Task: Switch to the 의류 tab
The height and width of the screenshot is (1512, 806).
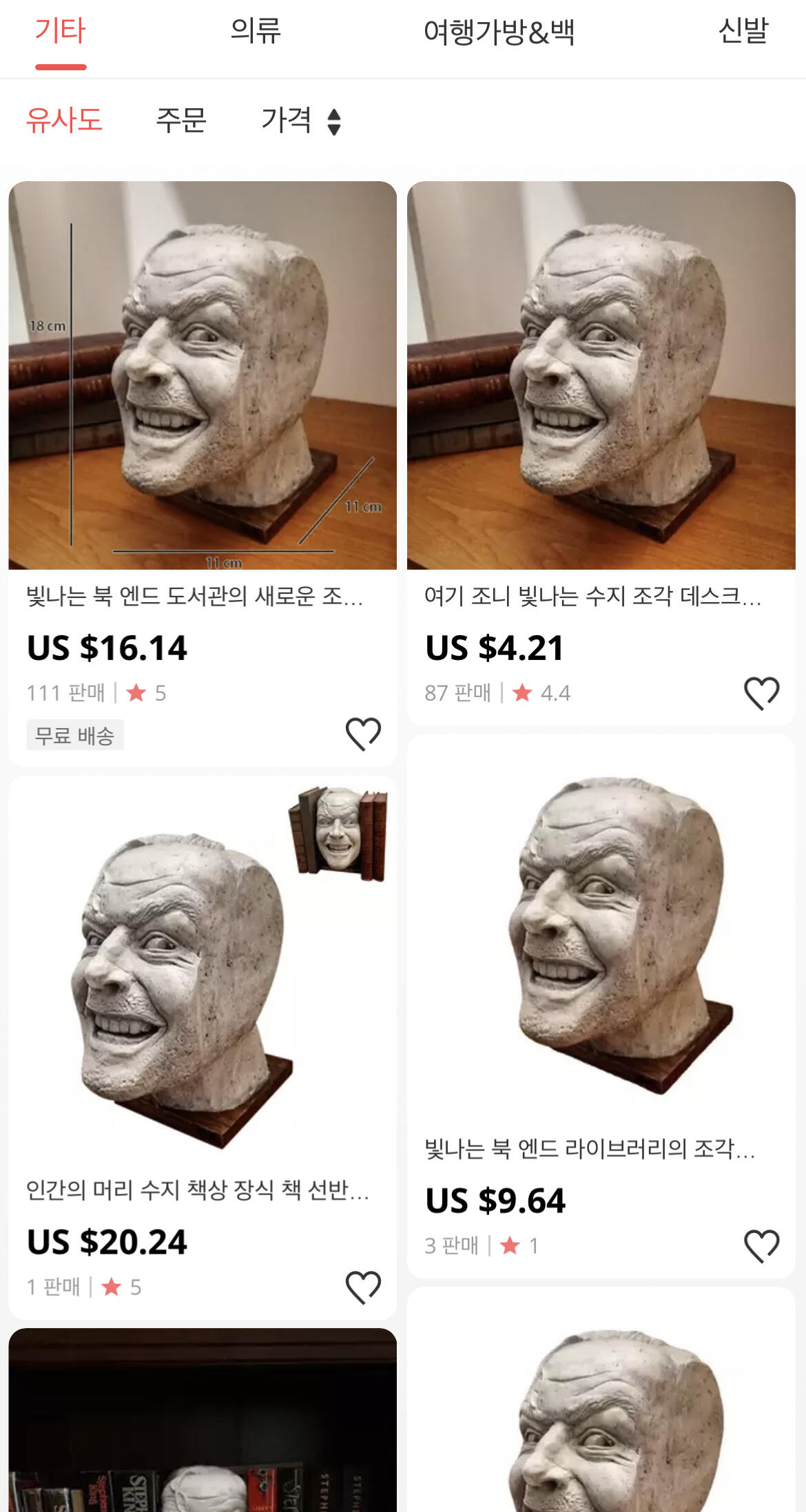Action: pos(256,32)
